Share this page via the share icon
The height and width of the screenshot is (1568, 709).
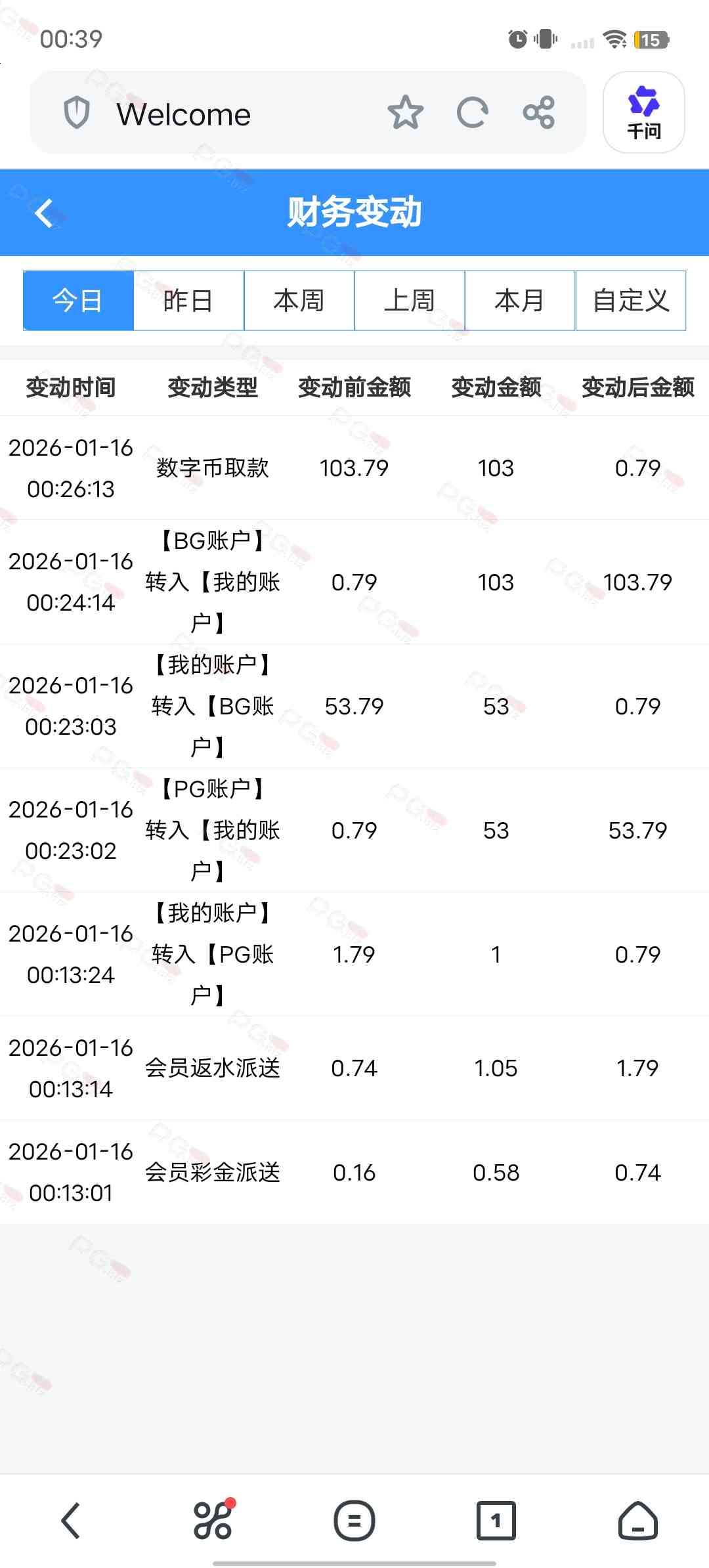pos(539,113)
